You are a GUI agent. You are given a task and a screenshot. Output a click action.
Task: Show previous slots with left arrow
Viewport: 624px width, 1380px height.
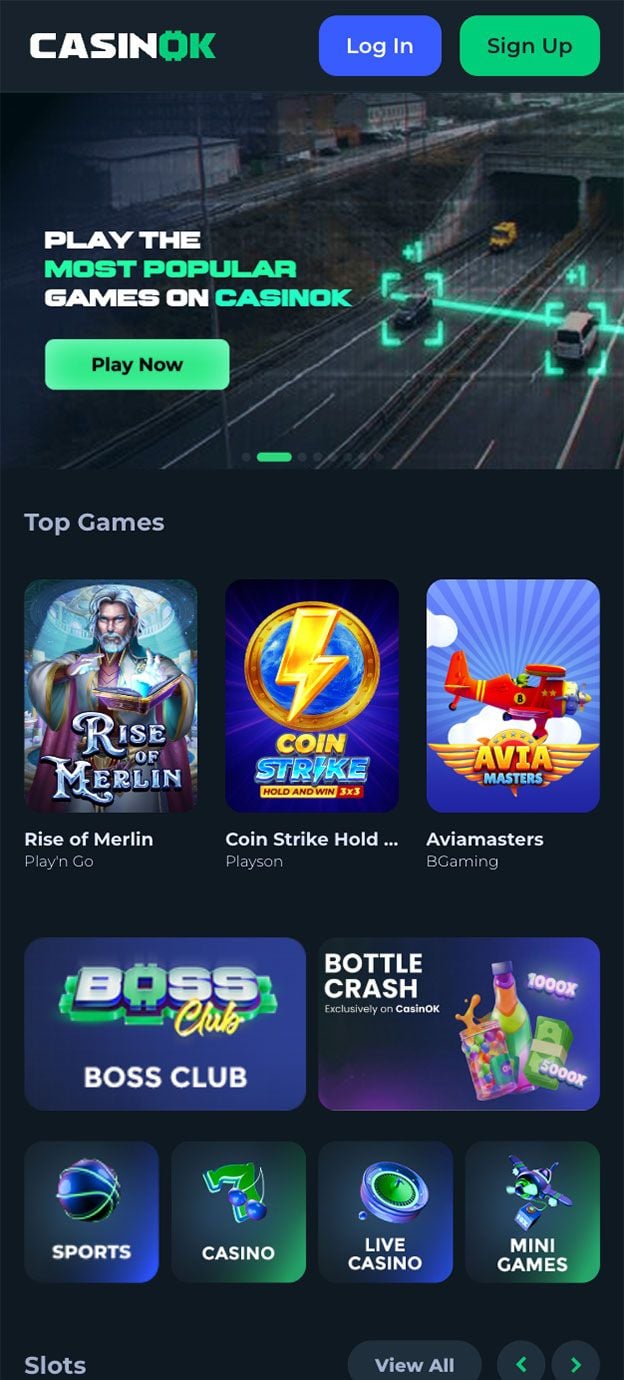pos(521,1364)
